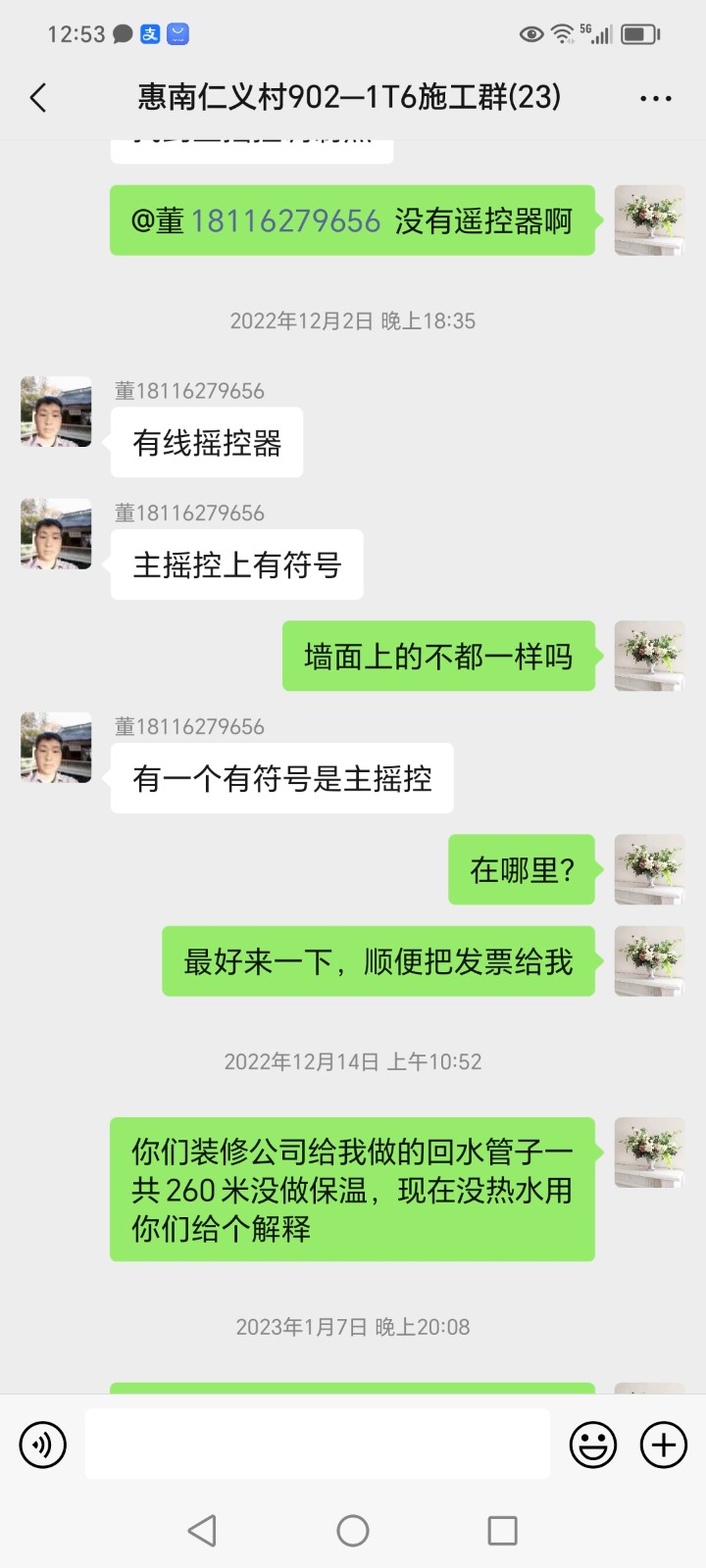Open the group chat options menu
This screenshot has width=706, height=1568.
pyautogui.click(x=655, y=98)
